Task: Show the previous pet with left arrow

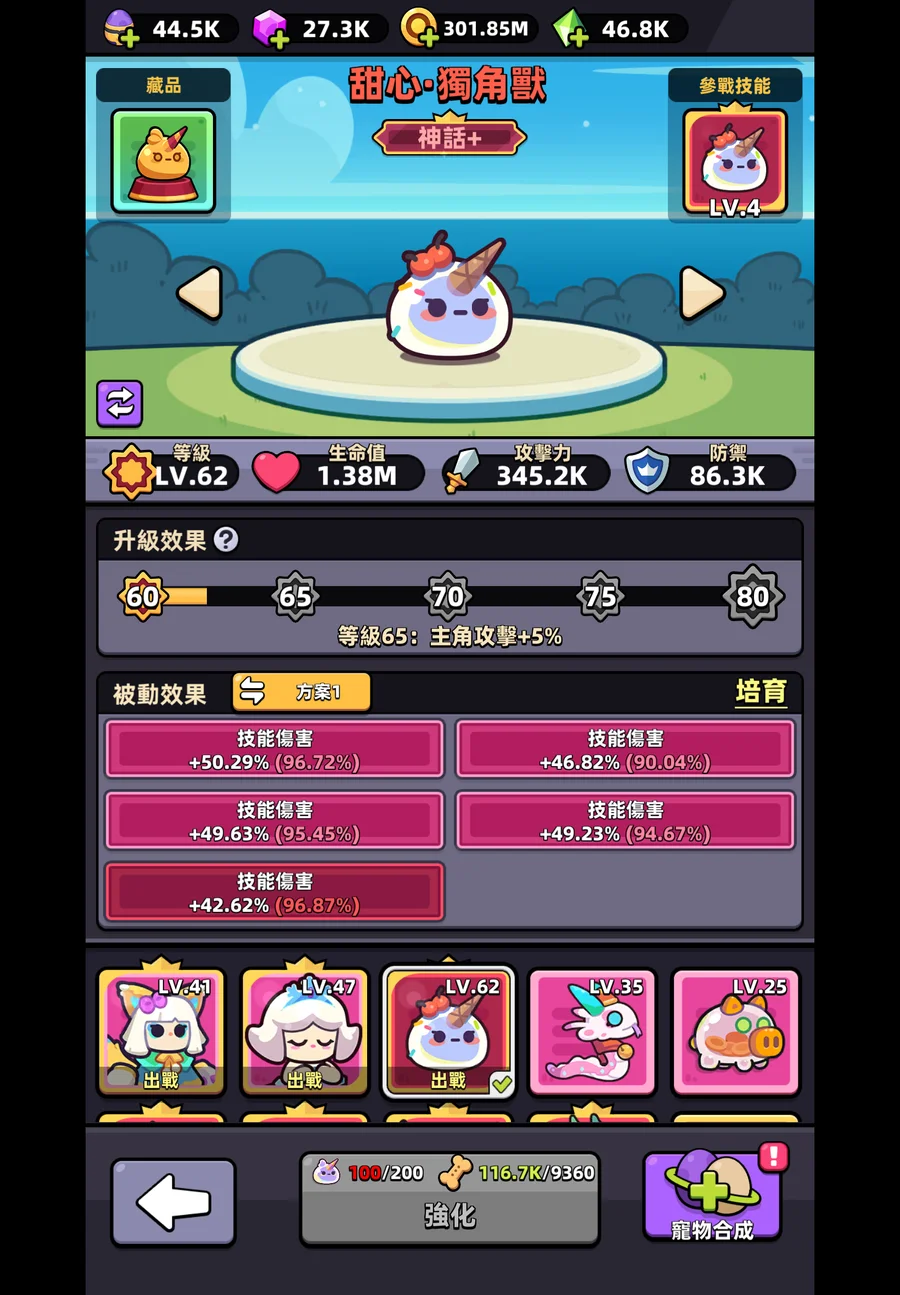Action: click(x=199, y=294)
